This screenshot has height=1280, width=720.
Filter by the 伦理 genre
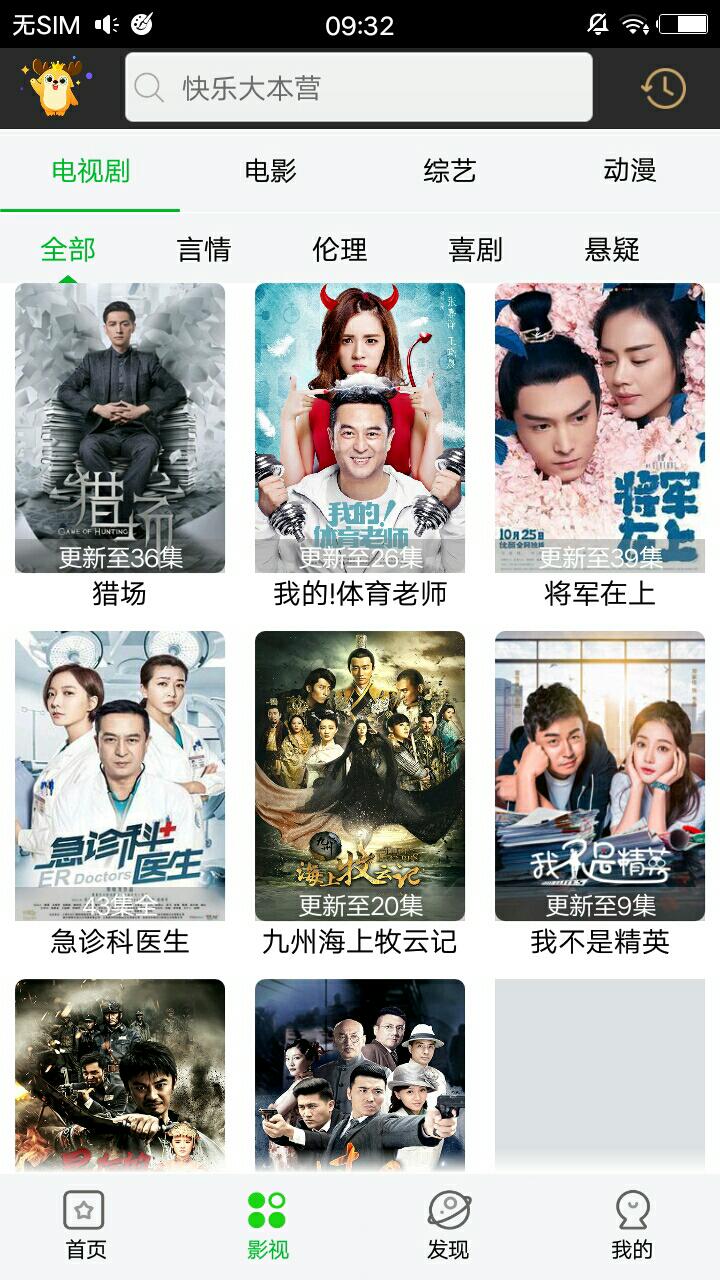[340, 249]
